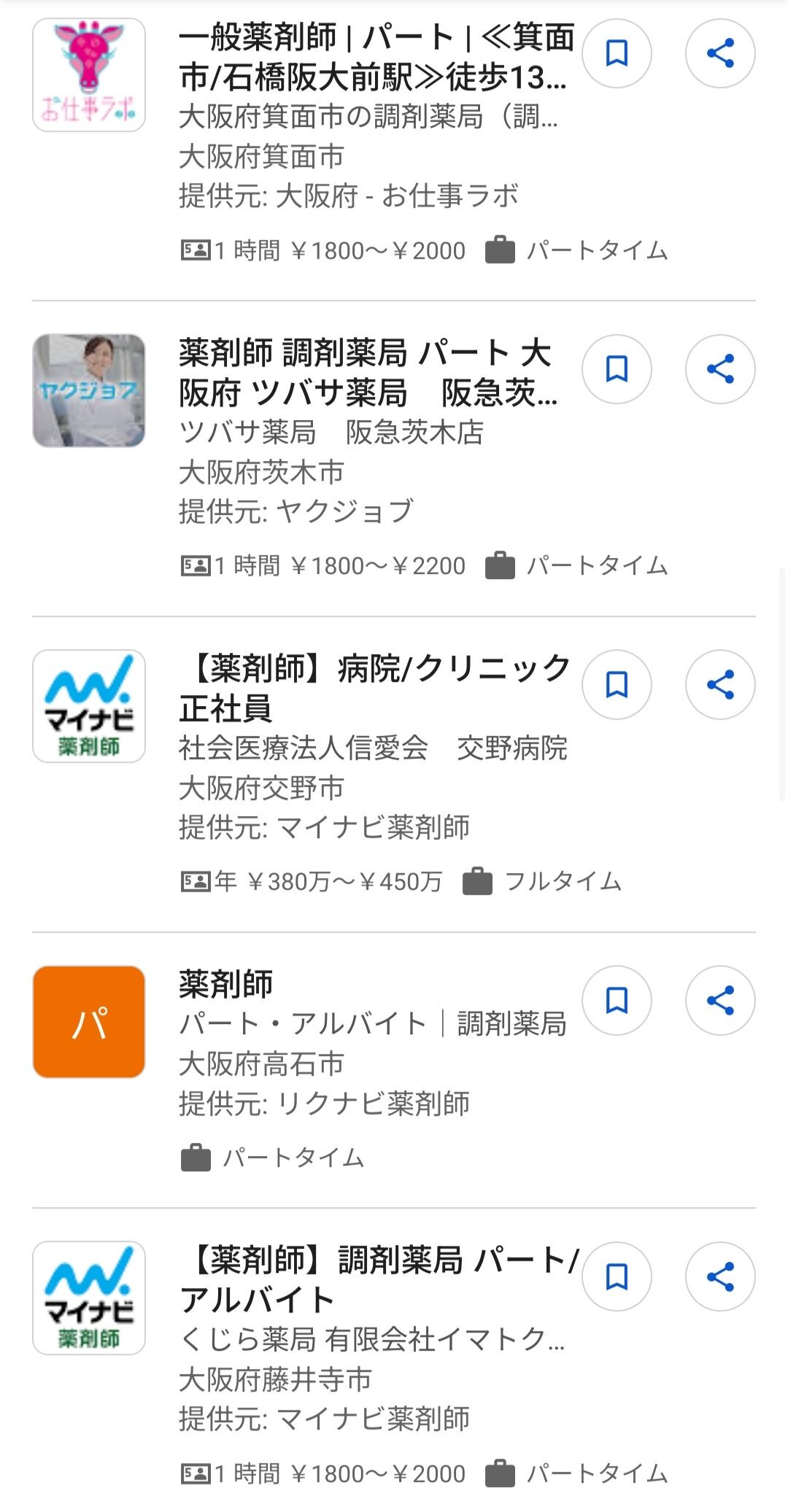Image resolution: width=788 pixels, height=1512 pixels.
Task: Save the 高石市 薬剤師 job
Action: (617, 1001)
